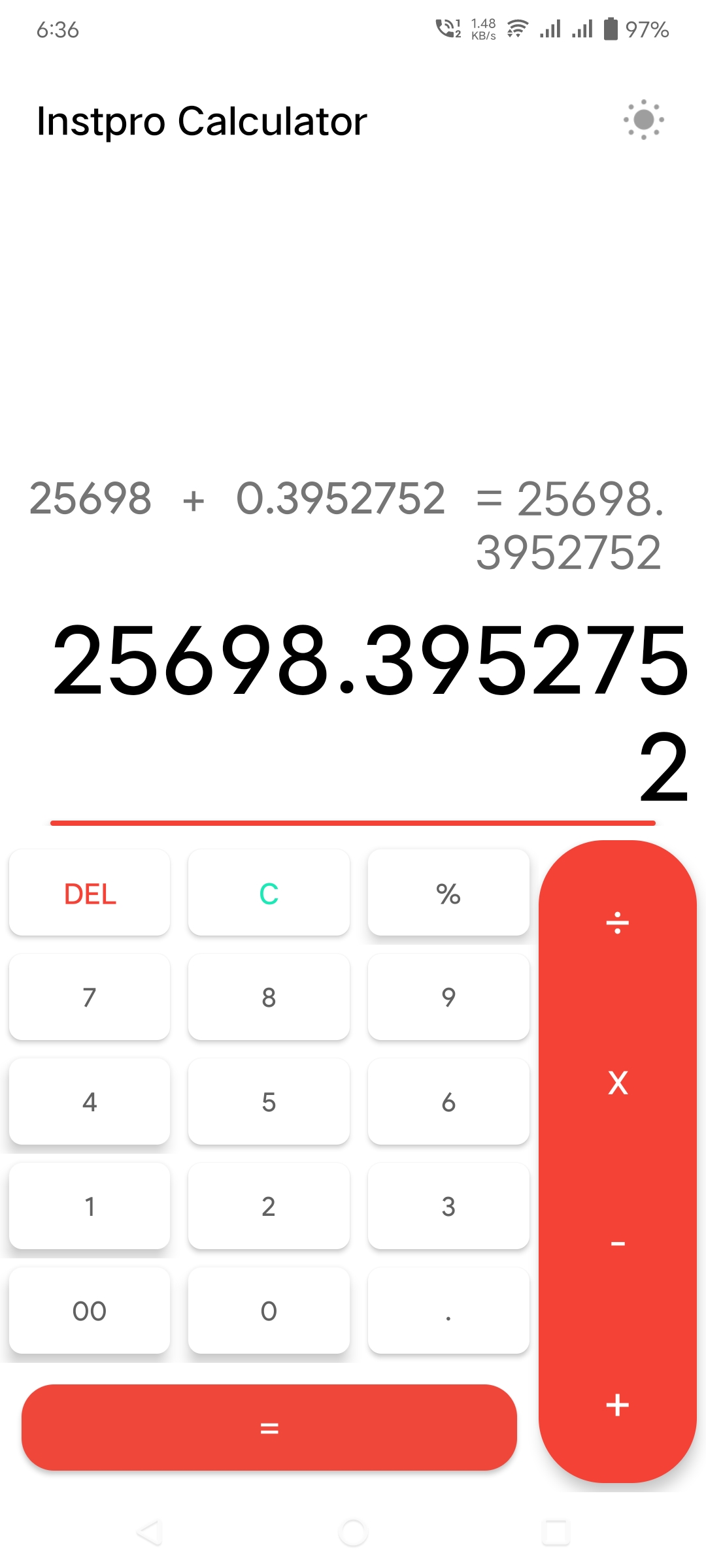Enter digit 3

pyautogui.click(x=448, y=1206)
